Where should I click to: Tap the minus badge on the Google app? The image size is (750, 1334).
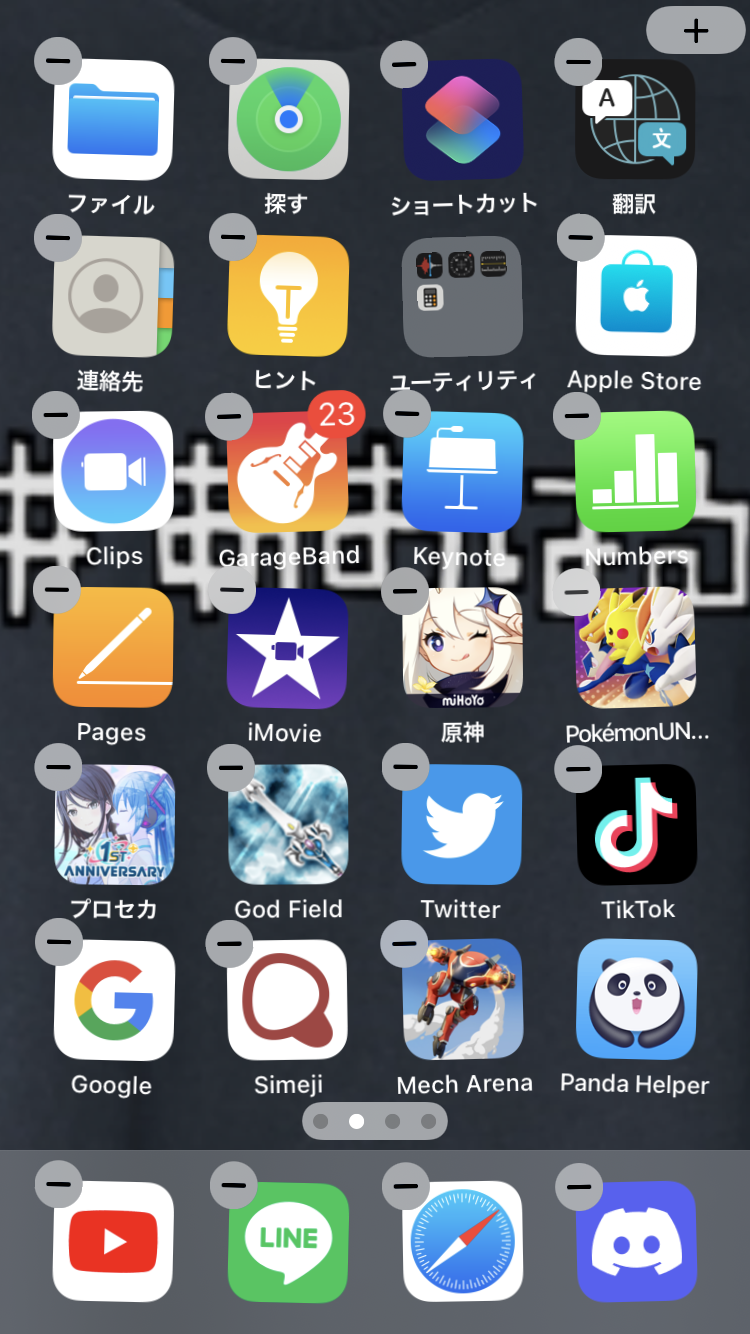pos(59,942)
